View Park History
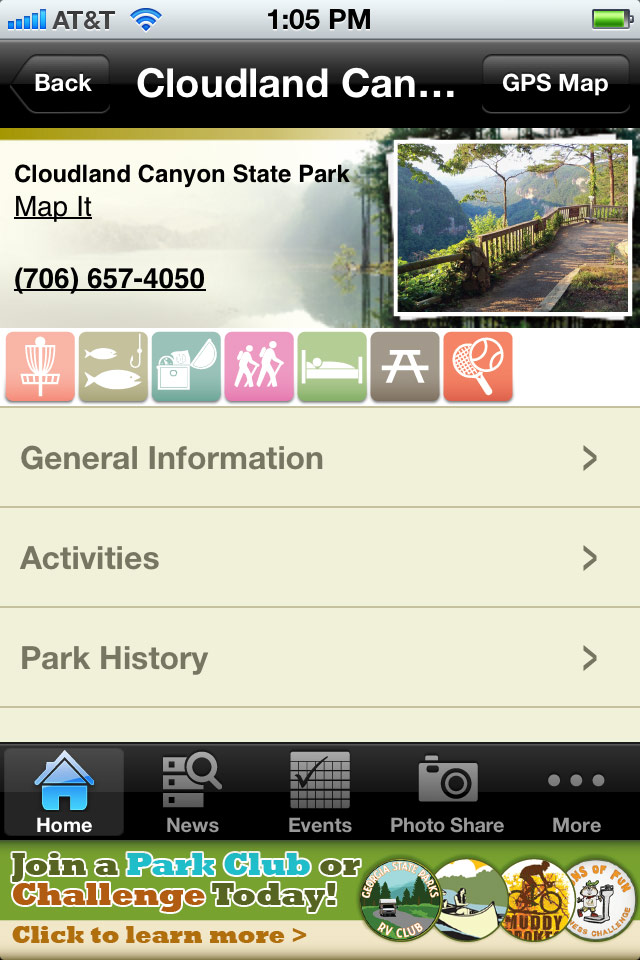The width and height of the screenshot is (640, 960). (x=320, y=658)
